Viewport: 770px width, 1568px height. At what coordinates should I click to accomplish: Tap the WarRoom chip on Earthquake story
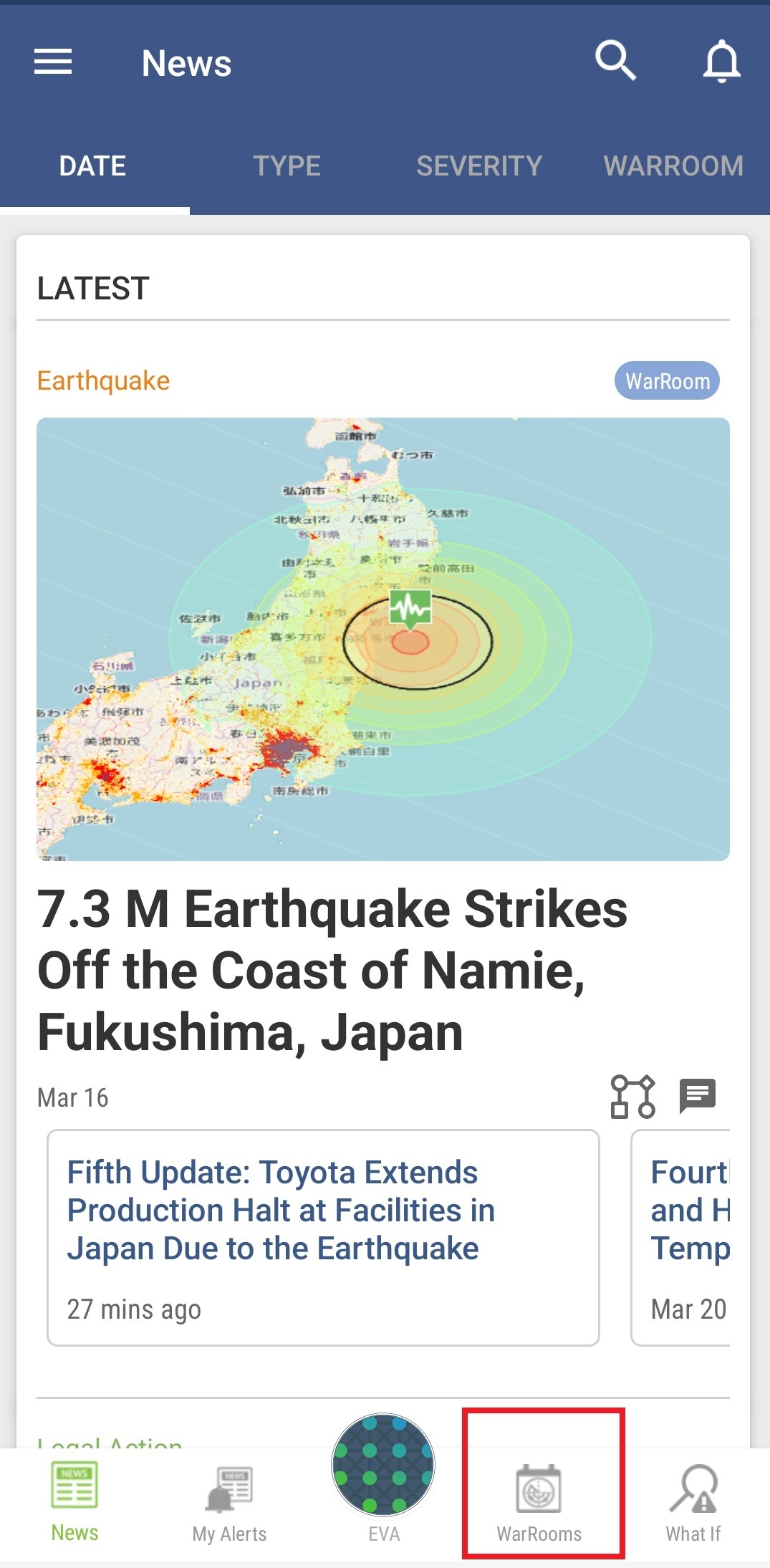point(668,381)
